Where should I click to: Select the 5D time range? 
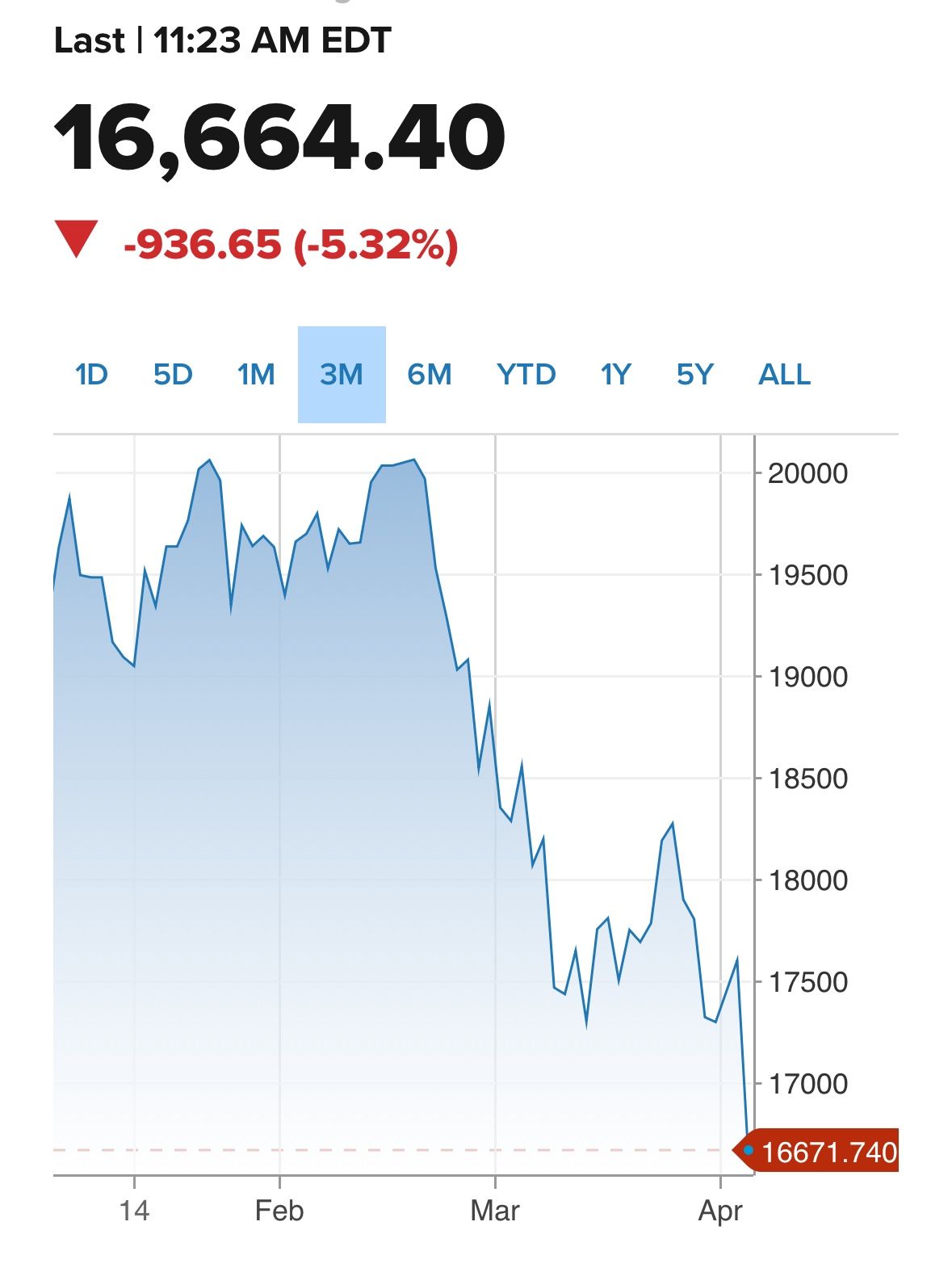[x=173, y=375]
